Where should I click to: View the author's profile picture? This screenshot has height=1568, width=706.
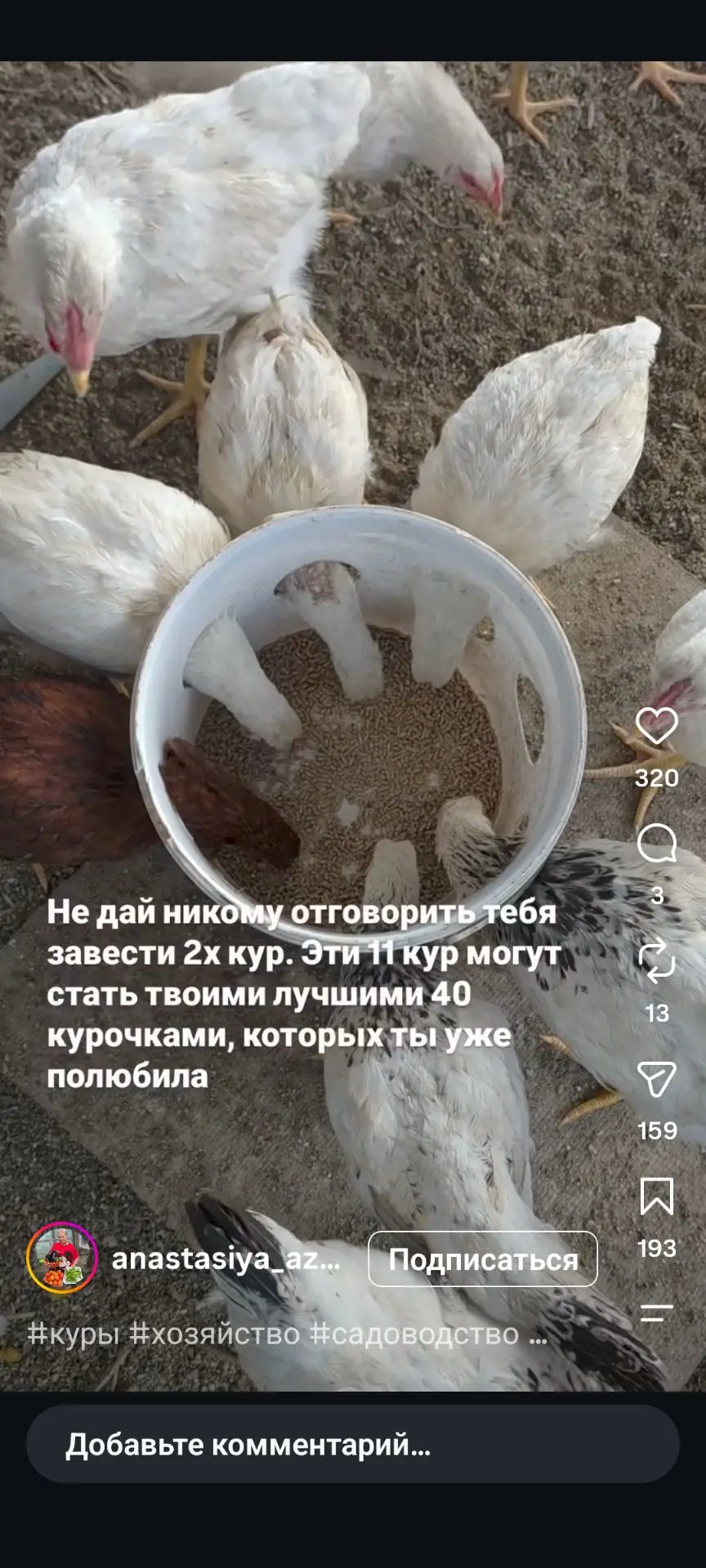click(62, 1258)
